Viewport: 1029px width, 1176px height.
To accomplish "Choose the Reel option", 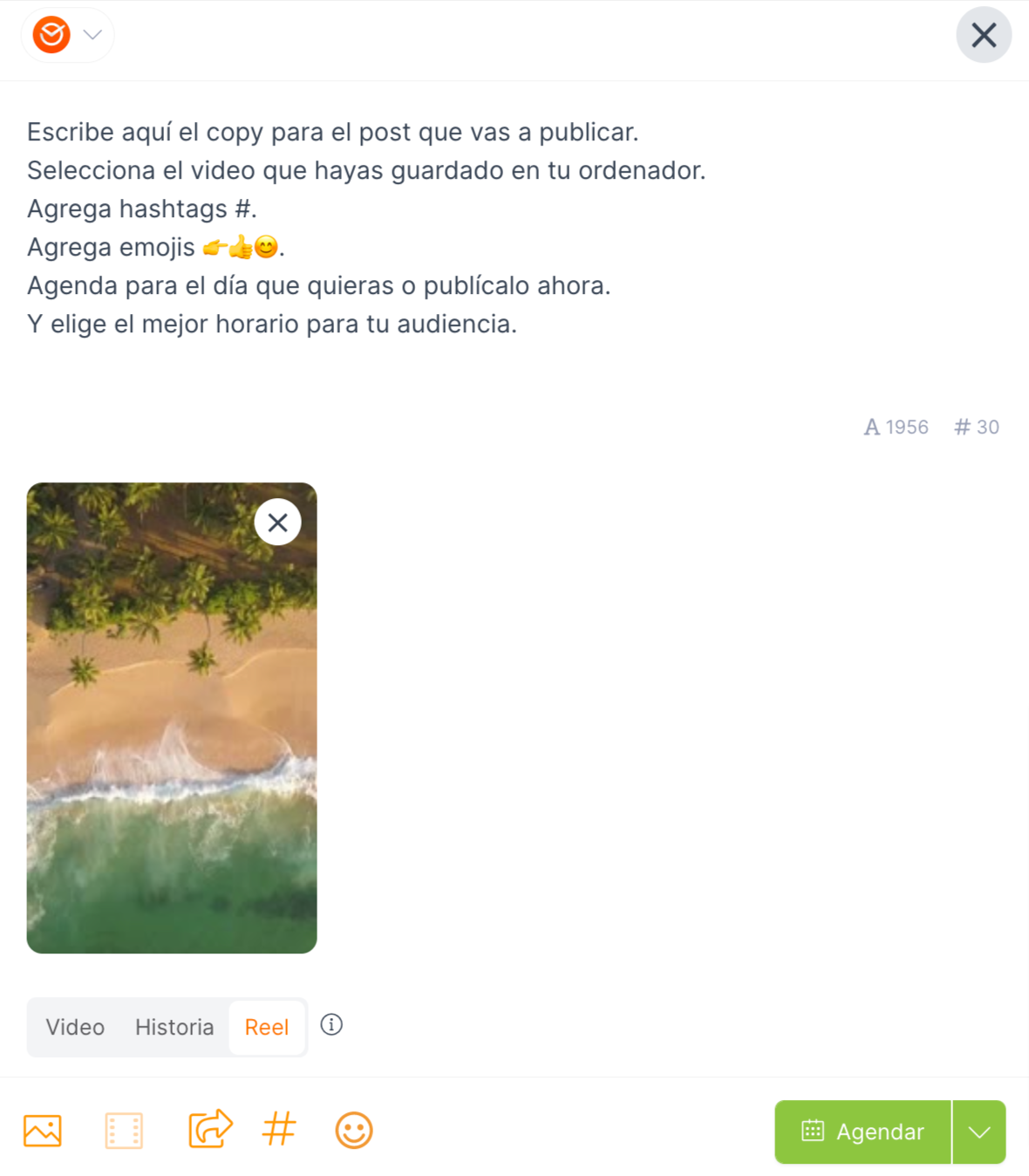I will pos(266,1027).
